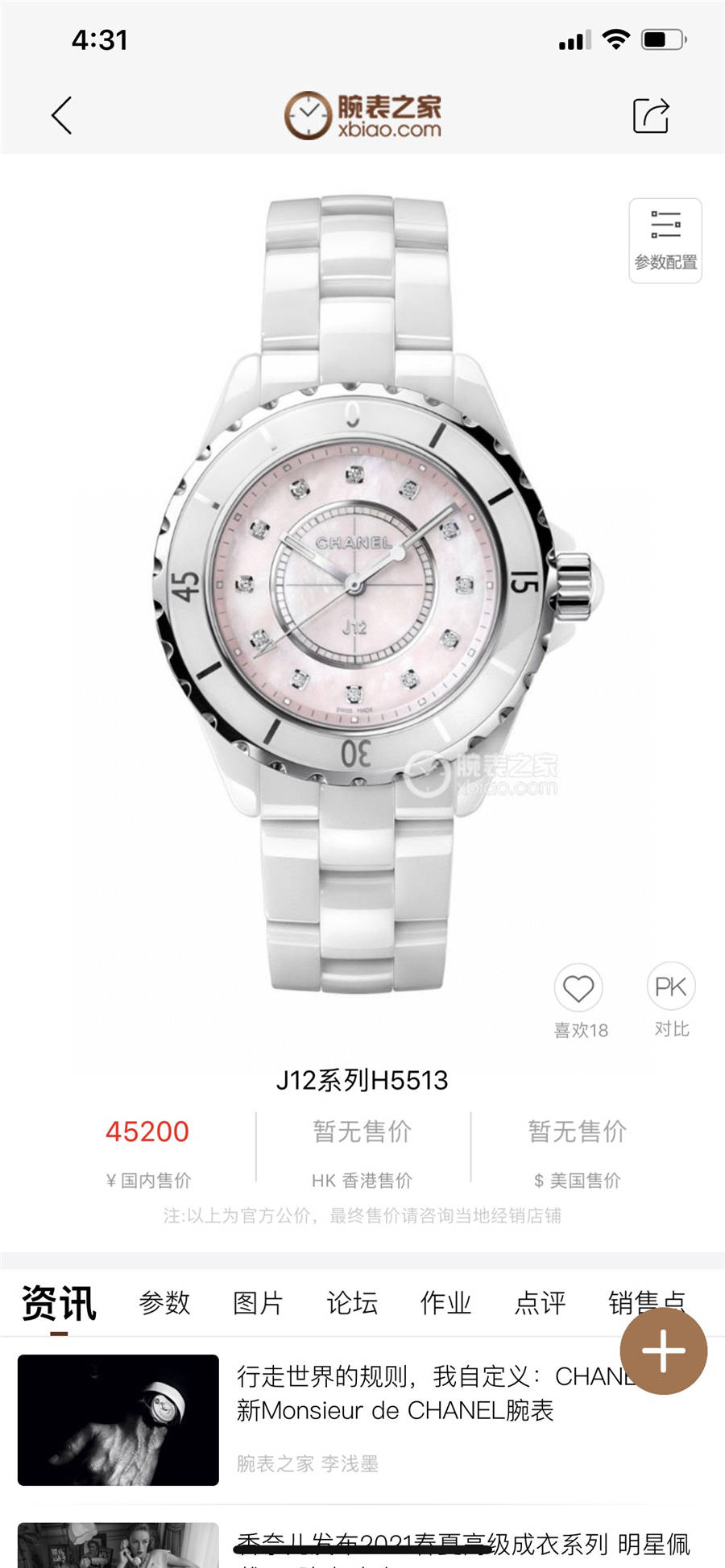
Task: Like this watch with the heart icon
Action: pos(578,988)
